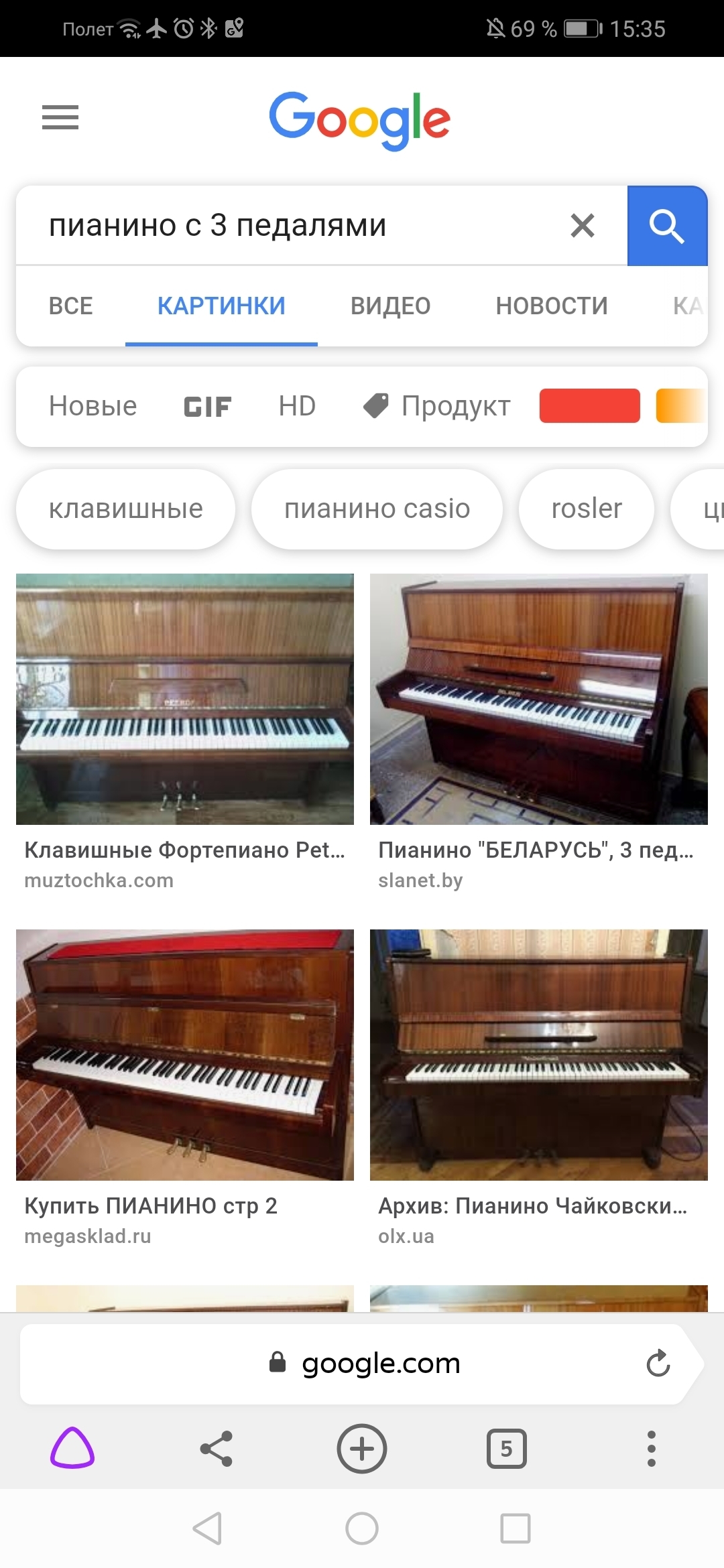Open the megasklad.ru piano image result

tap(185, 1055)
